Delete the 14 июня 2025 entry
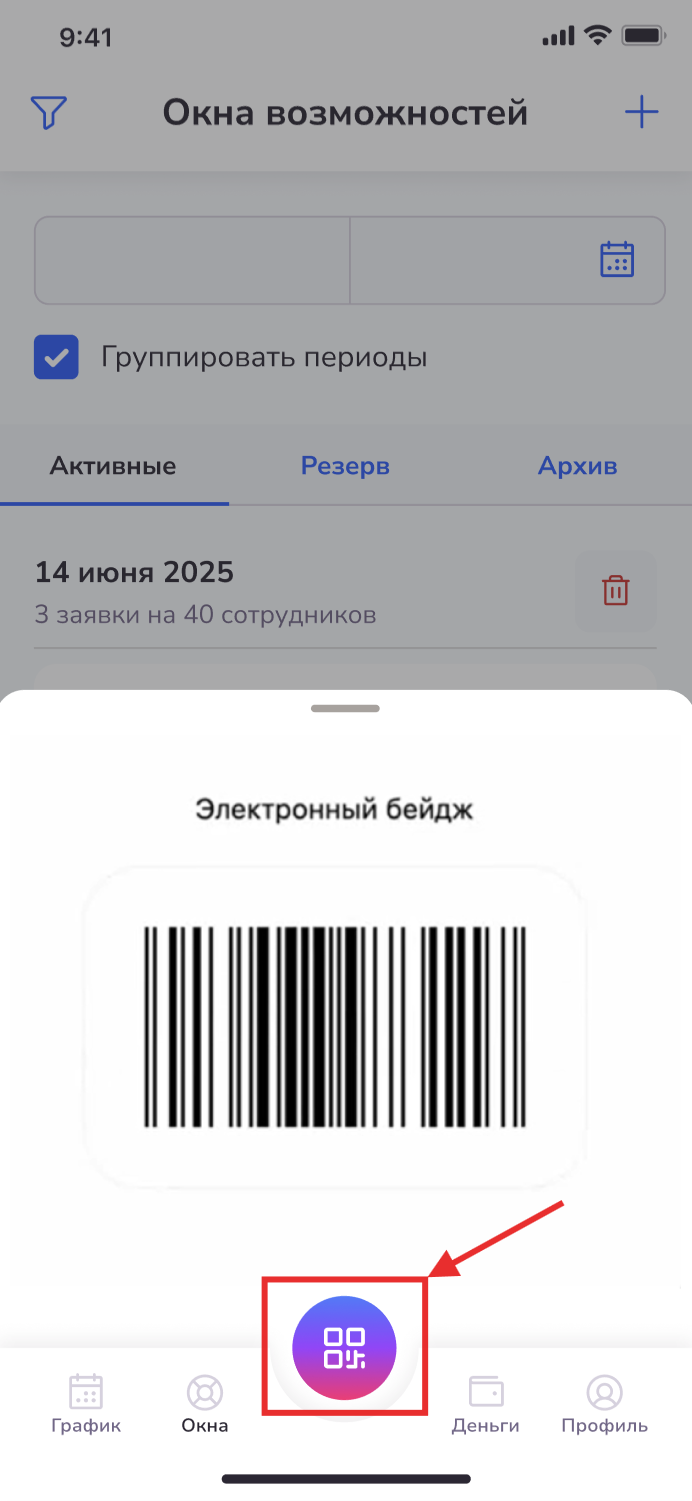692x1501 pixels. coord(615,591)
